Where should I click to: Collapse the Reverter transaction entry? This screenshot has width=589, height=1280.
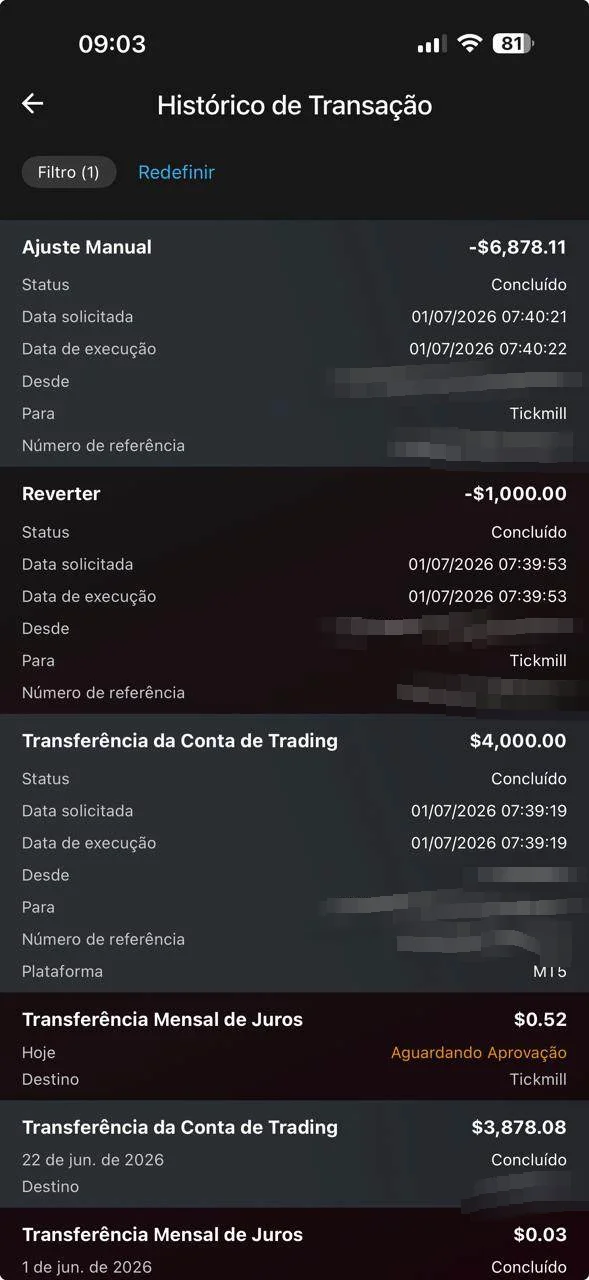pos(294,590)
